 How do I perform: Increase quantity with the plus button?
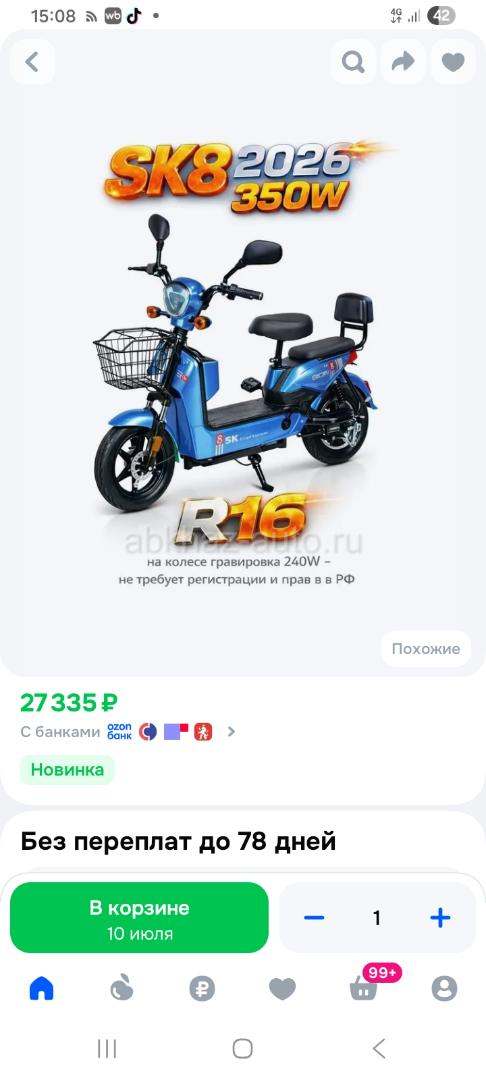(x=440, y=918)
